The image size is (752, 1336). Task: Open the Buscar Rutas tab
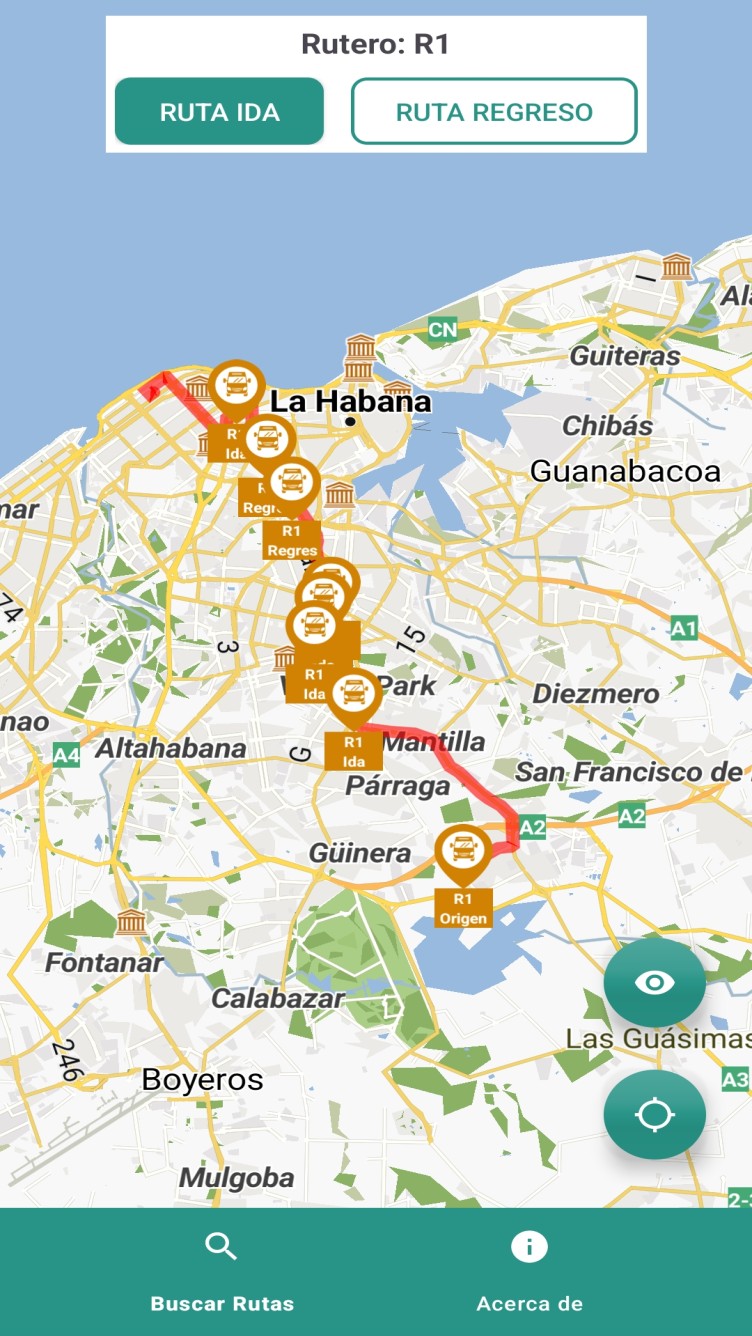[222, 1272]
